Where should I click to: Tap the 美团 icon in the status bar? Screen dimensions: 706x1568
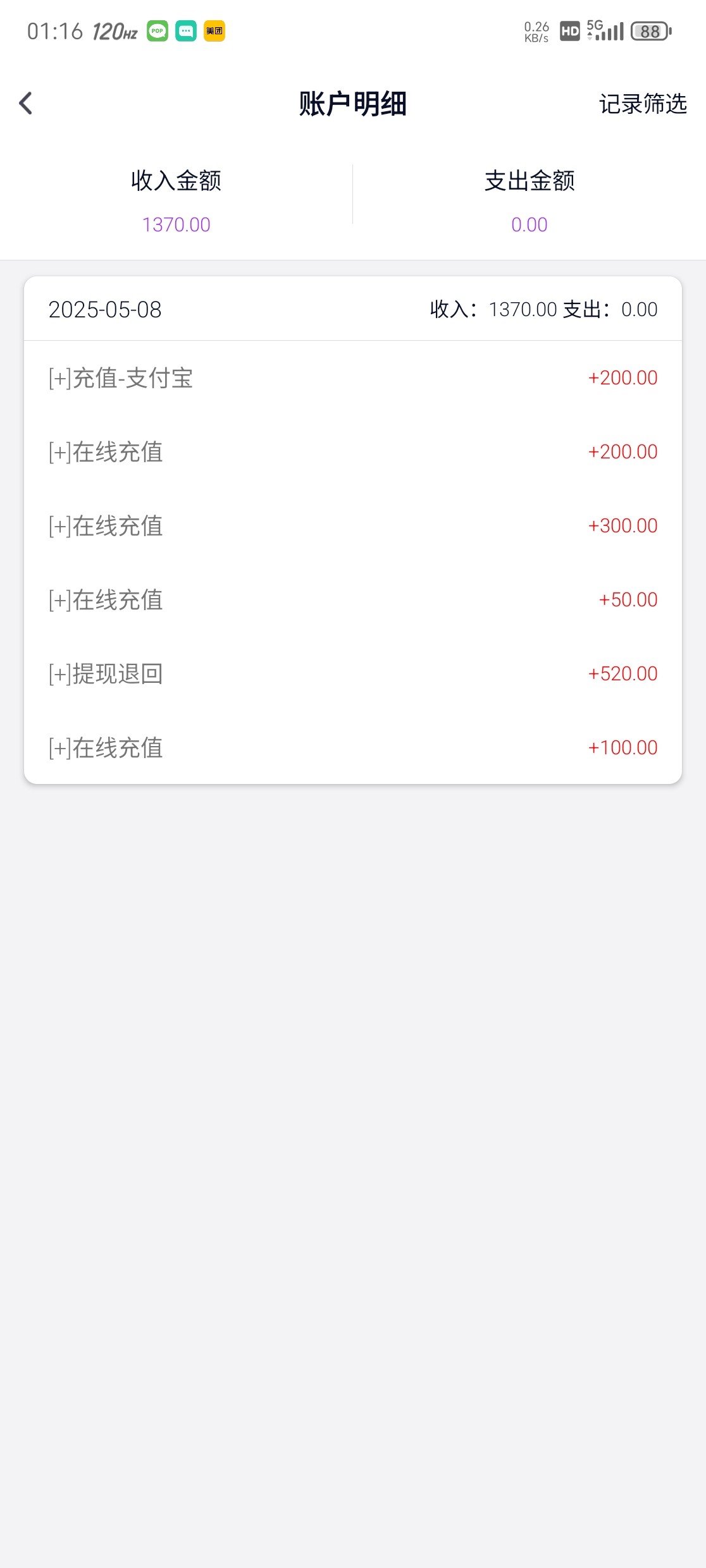(213, 31)
